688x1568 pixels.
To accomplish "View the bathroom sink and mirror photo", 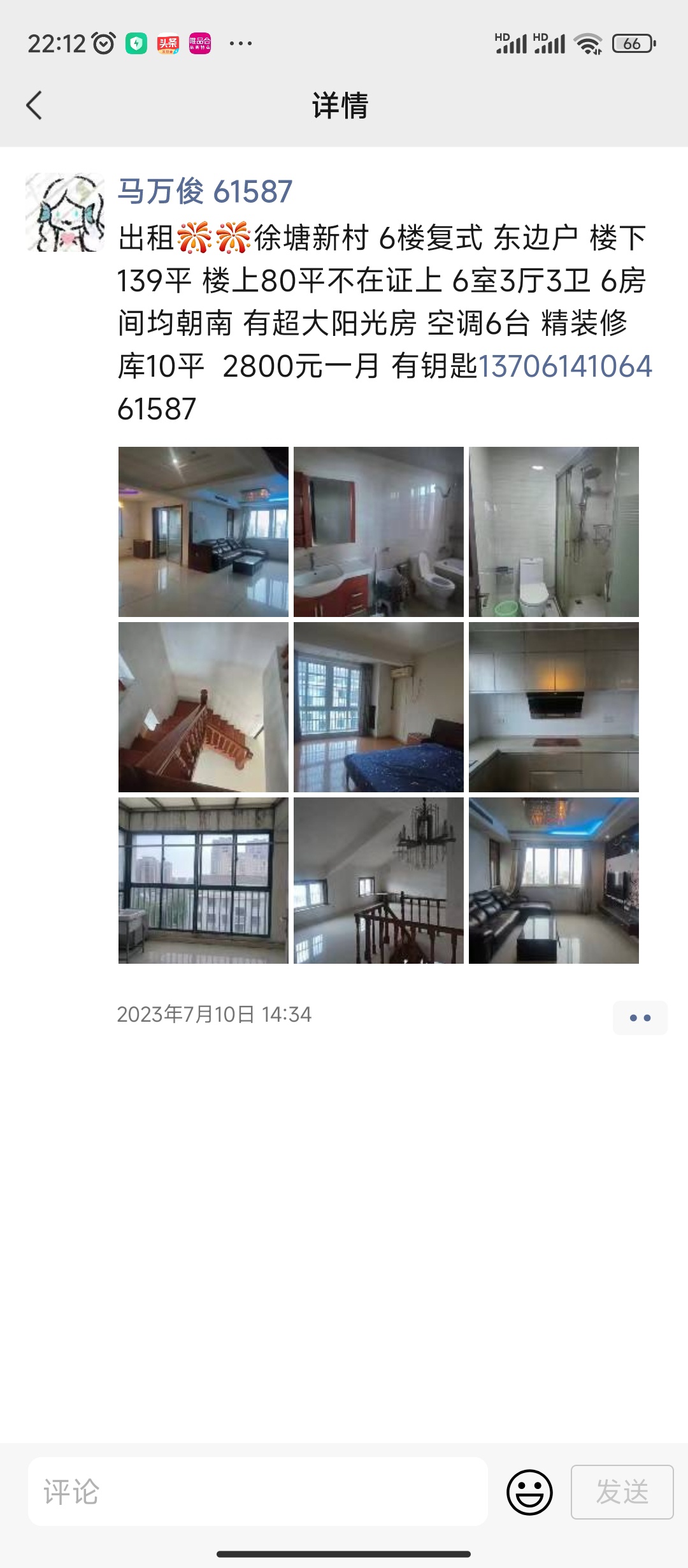I will click(x=378, y=532).
